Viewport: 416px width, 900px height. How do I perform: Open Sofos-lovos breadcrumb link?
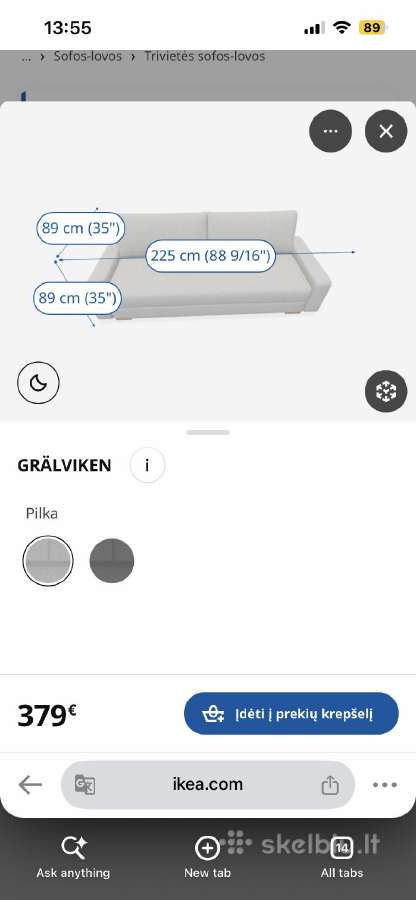[x=88, y=56]
